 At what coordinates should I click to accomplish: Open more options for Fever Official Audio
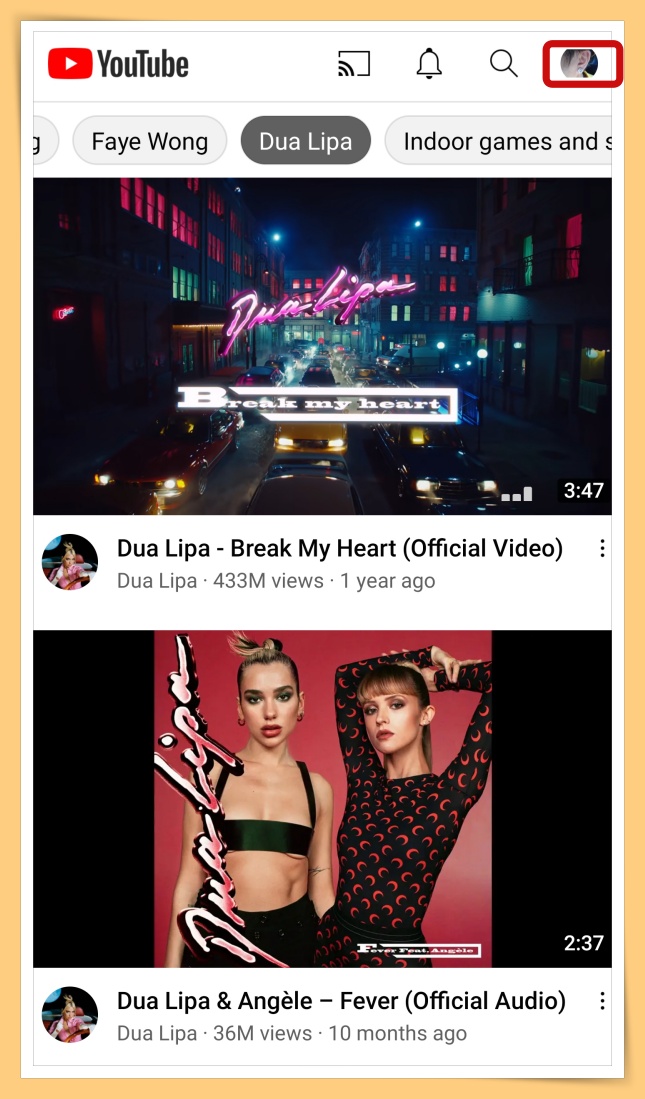(602, 1001)
